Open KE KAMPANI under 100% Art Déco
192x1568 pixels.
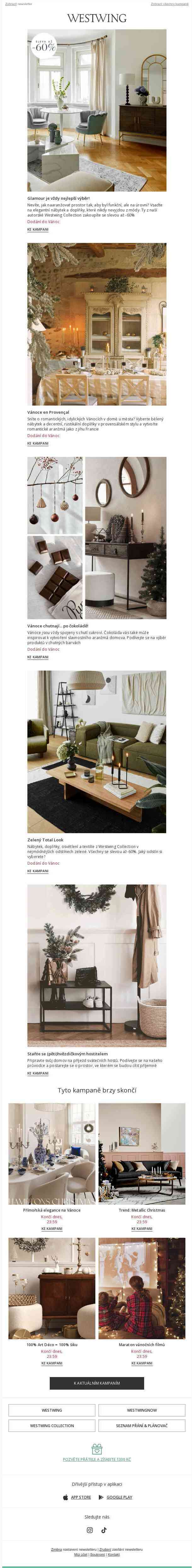tap(52, 1363)
